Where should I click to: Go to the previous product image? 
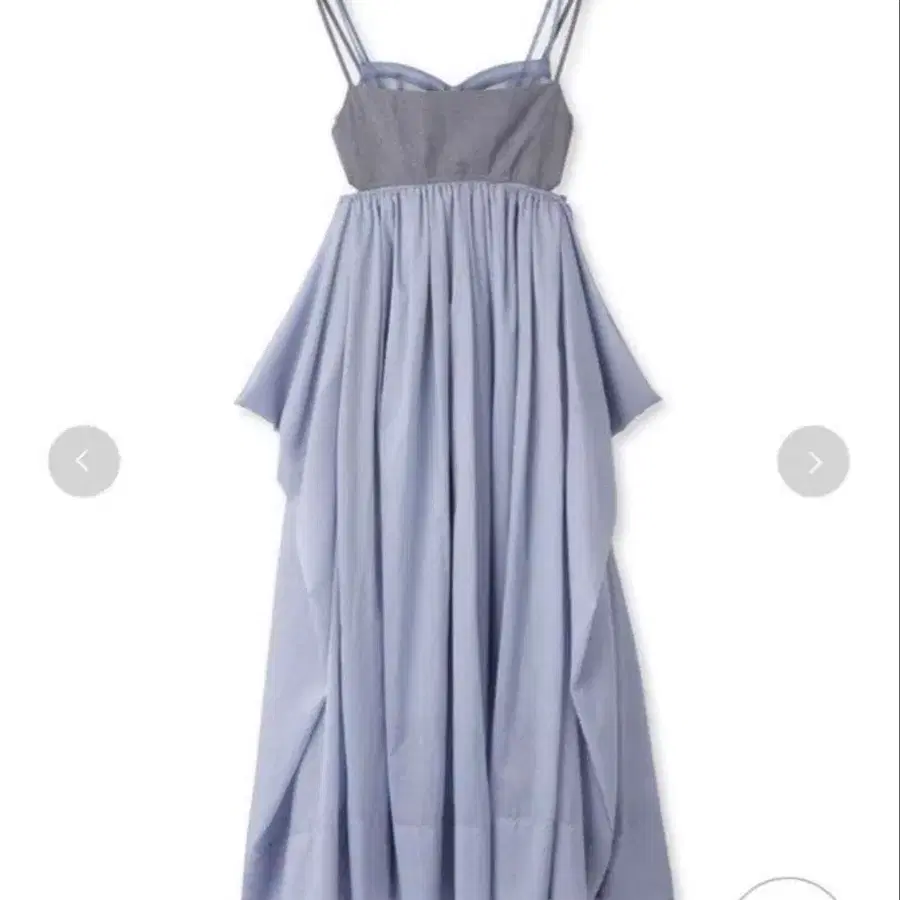click(x=84, y=461)
